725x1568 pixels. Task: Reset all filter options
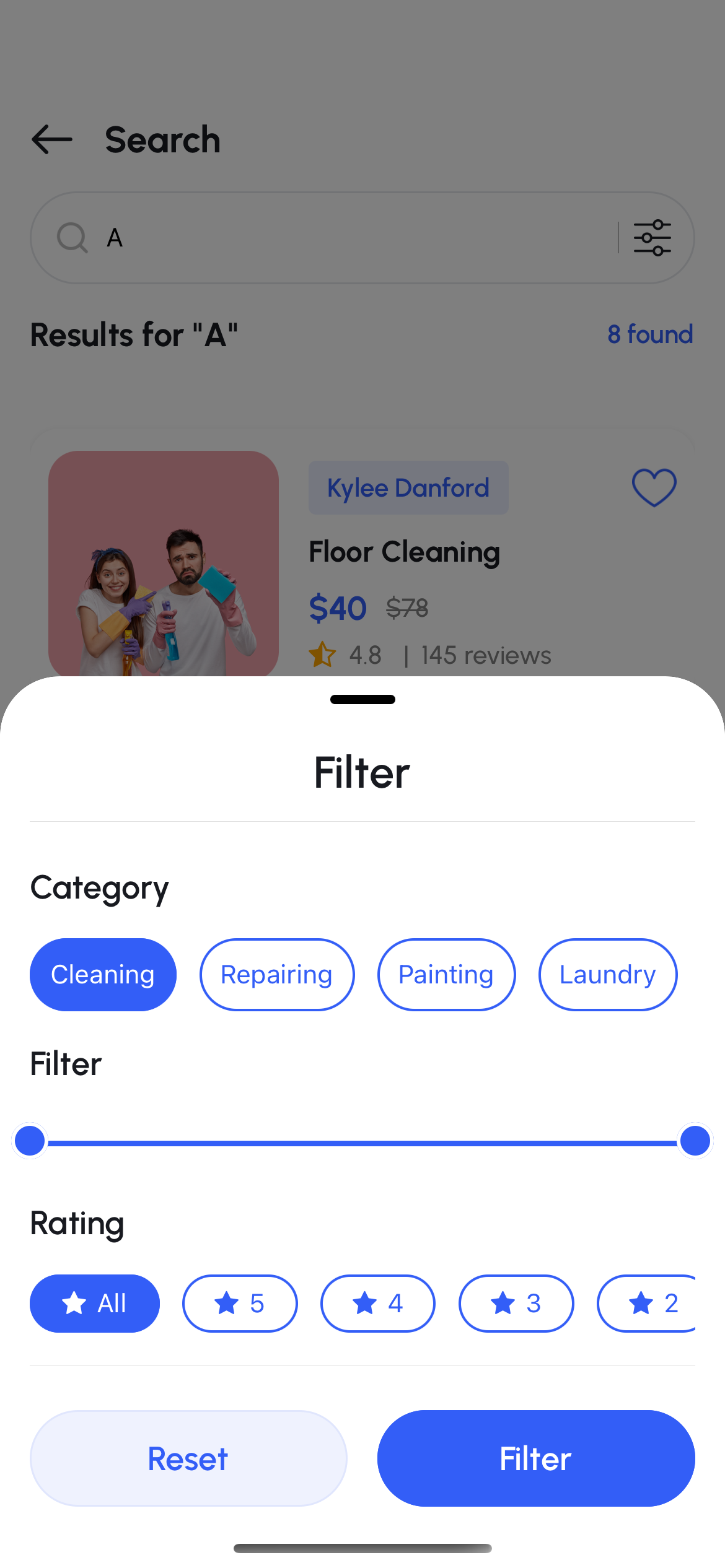[x=188, y=1458]
